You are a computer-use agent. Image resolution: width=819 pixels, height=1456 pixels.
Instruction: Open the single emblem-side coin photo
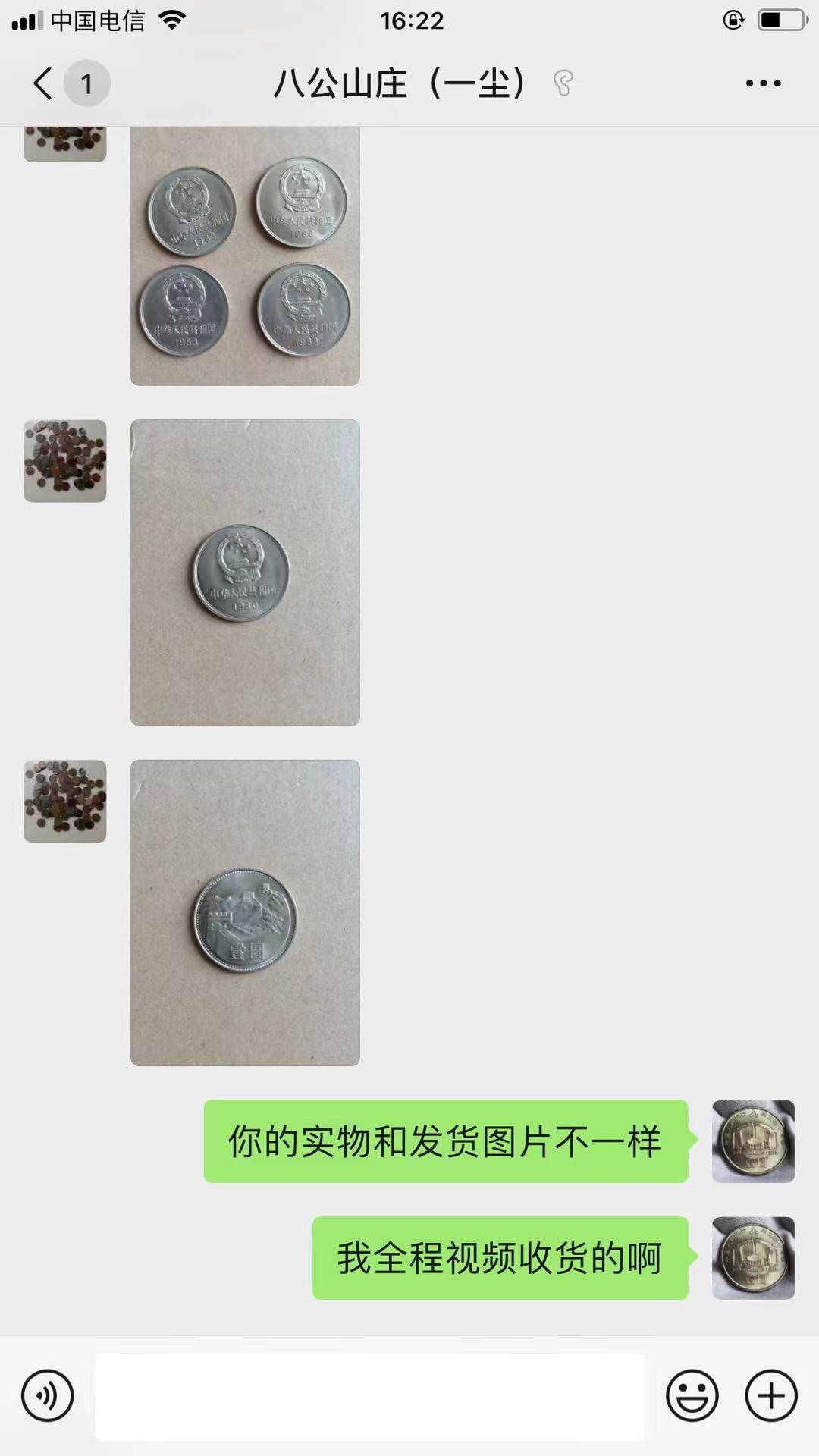point(245,573)
